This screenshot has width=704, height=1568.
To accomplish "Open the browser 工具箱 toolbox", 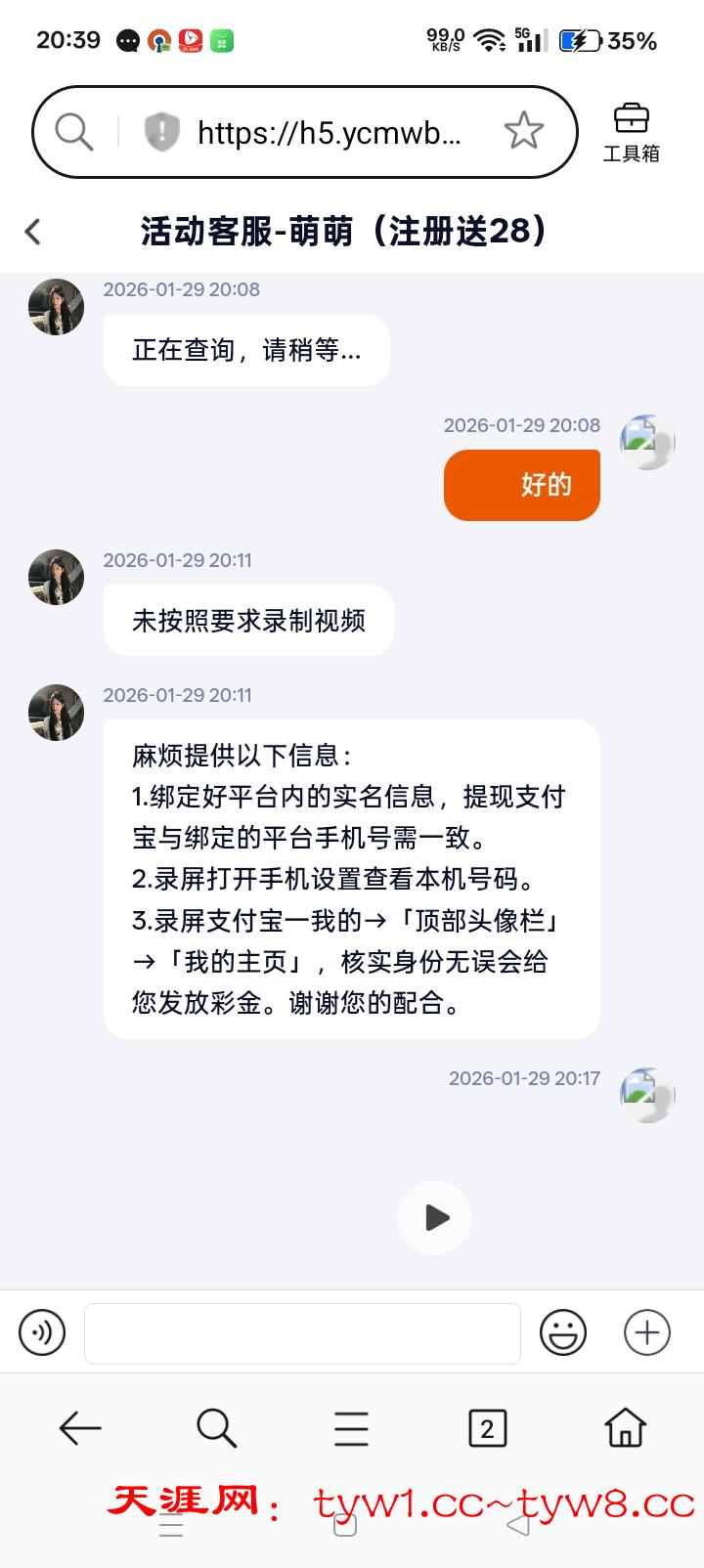I will coord(631,132).
